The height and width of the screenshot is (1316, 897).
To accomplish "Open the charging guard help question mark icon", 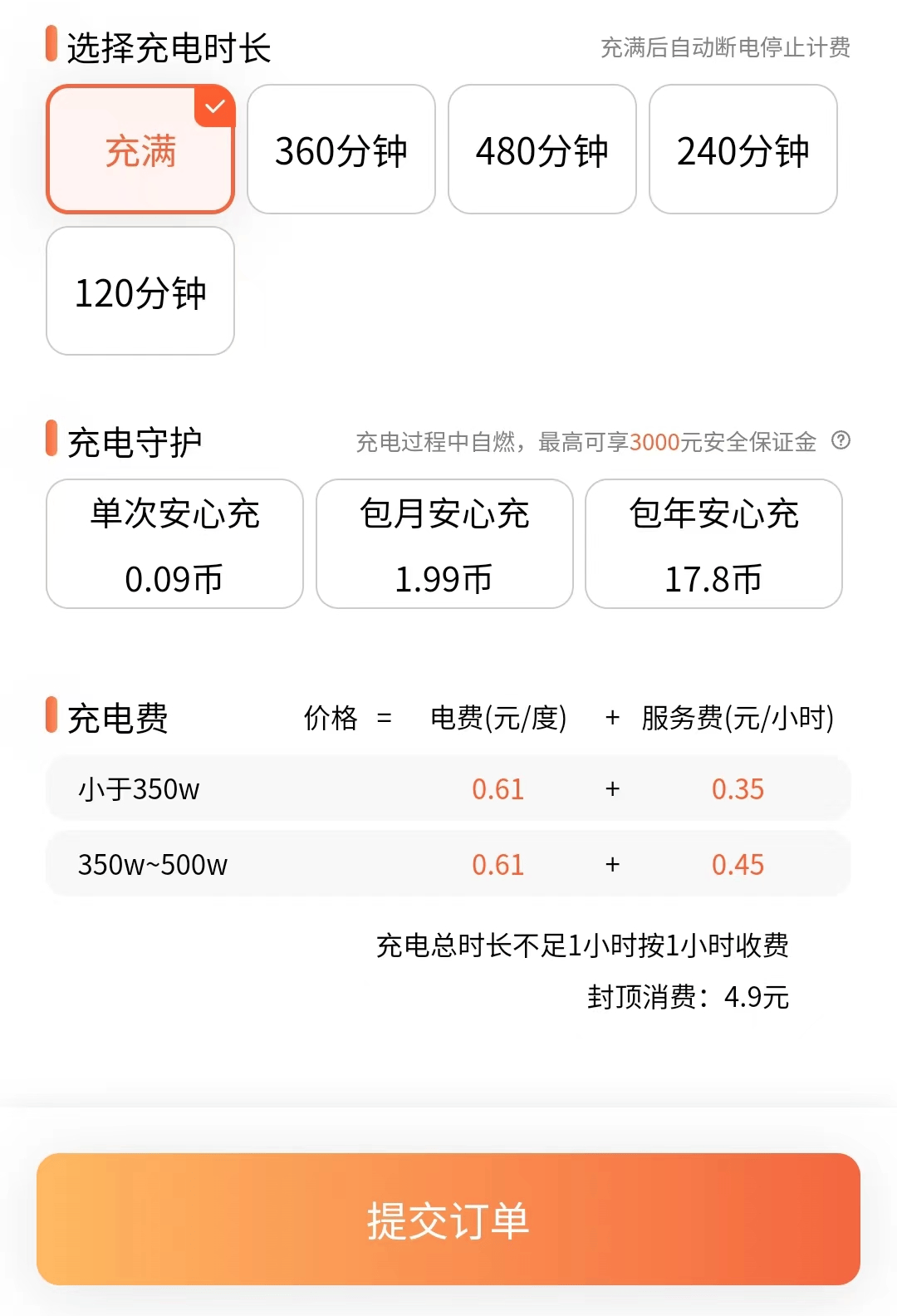I will (x=842, y=443).
